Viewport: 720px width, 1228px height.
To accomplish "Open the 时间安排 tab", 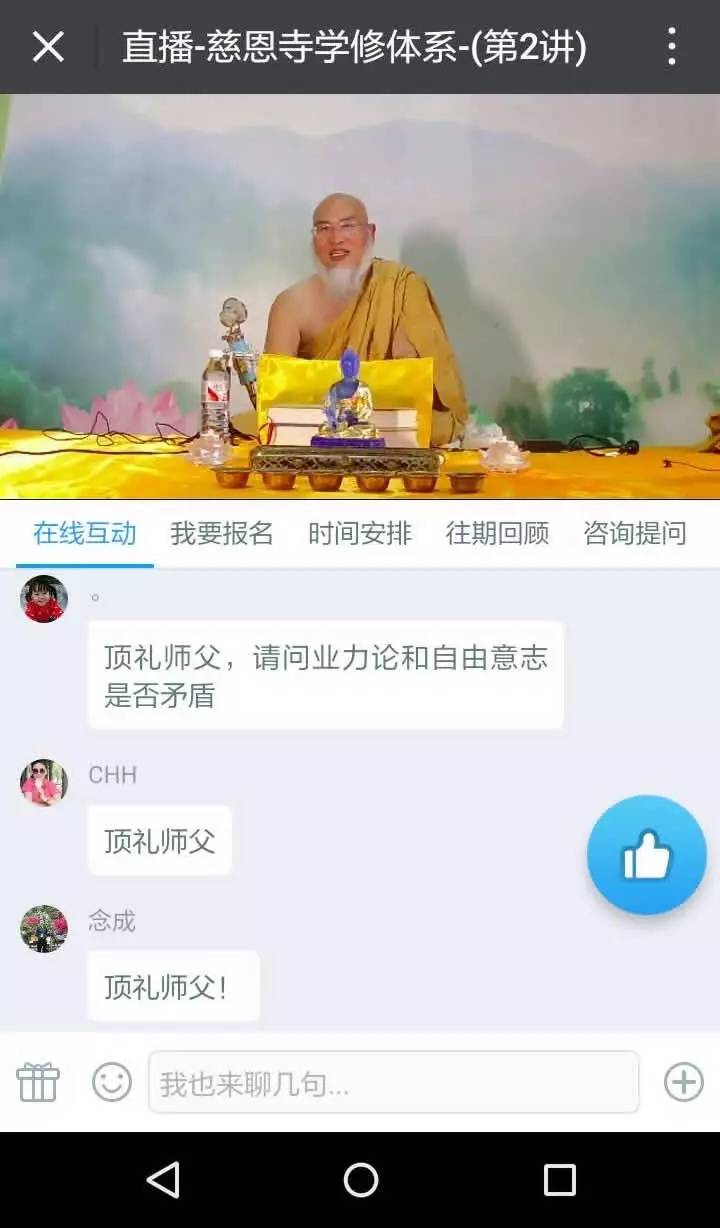I will pyautogui.click(x=360, y=533).
